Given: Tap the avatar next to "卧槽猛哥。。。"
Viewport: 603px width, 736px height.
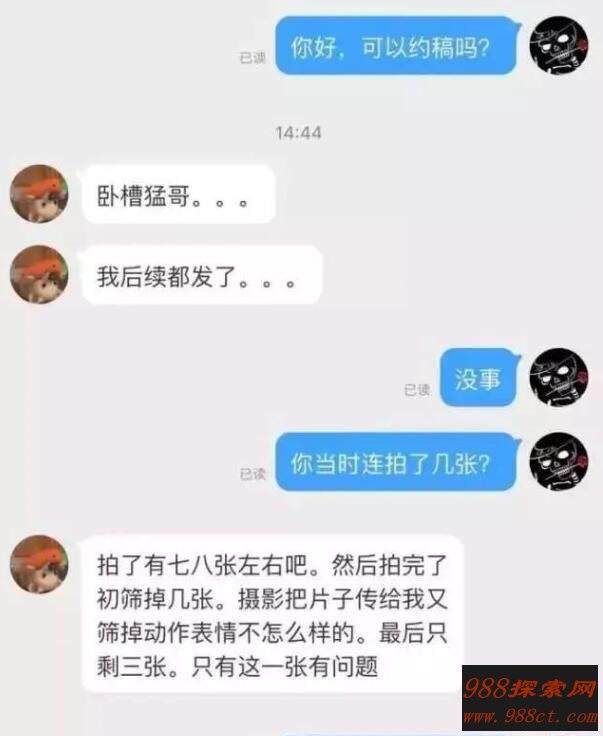Looking at the screenshot, I should 39,194.
